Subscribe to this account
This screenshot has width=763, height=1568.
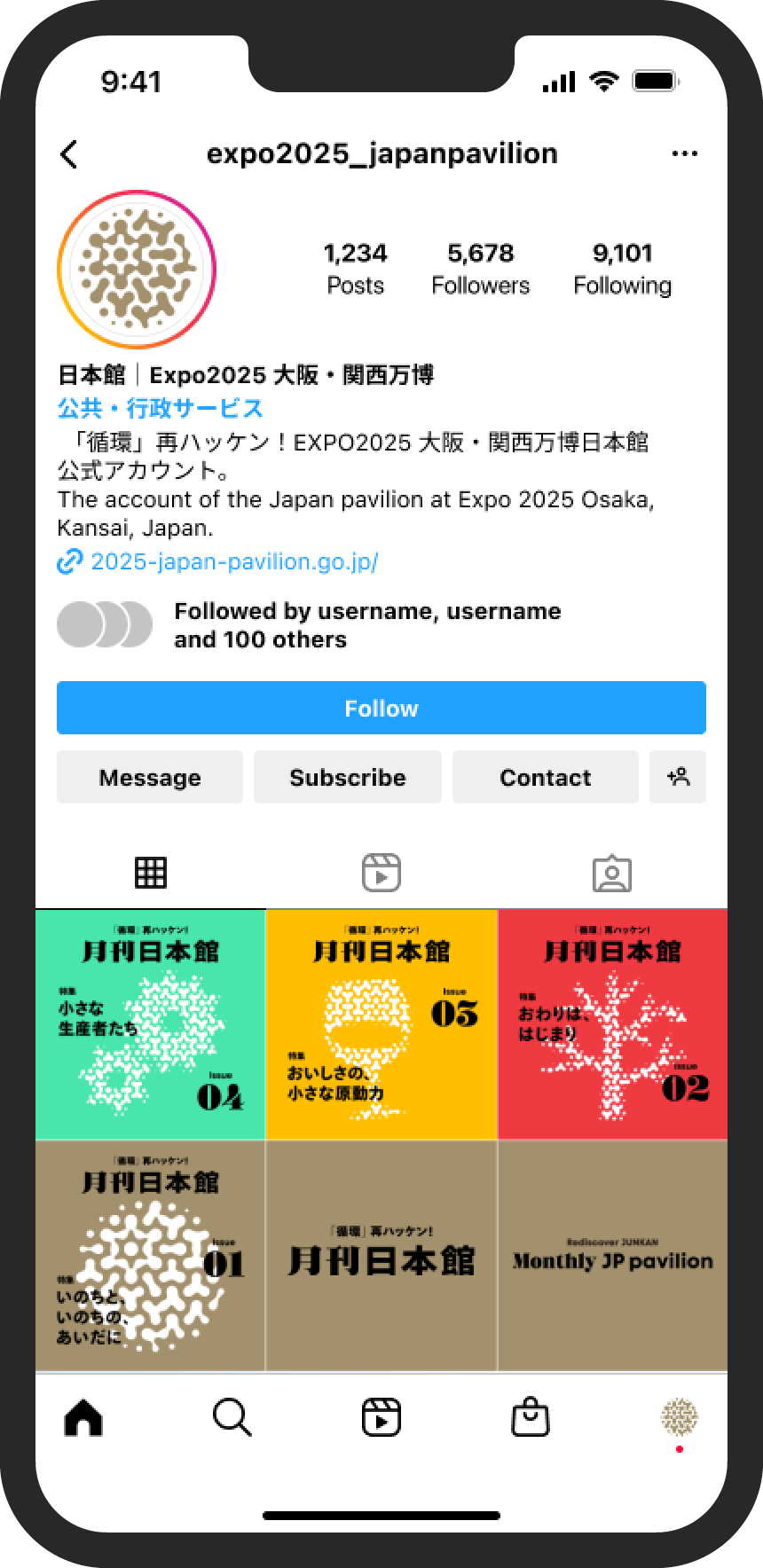348,777
